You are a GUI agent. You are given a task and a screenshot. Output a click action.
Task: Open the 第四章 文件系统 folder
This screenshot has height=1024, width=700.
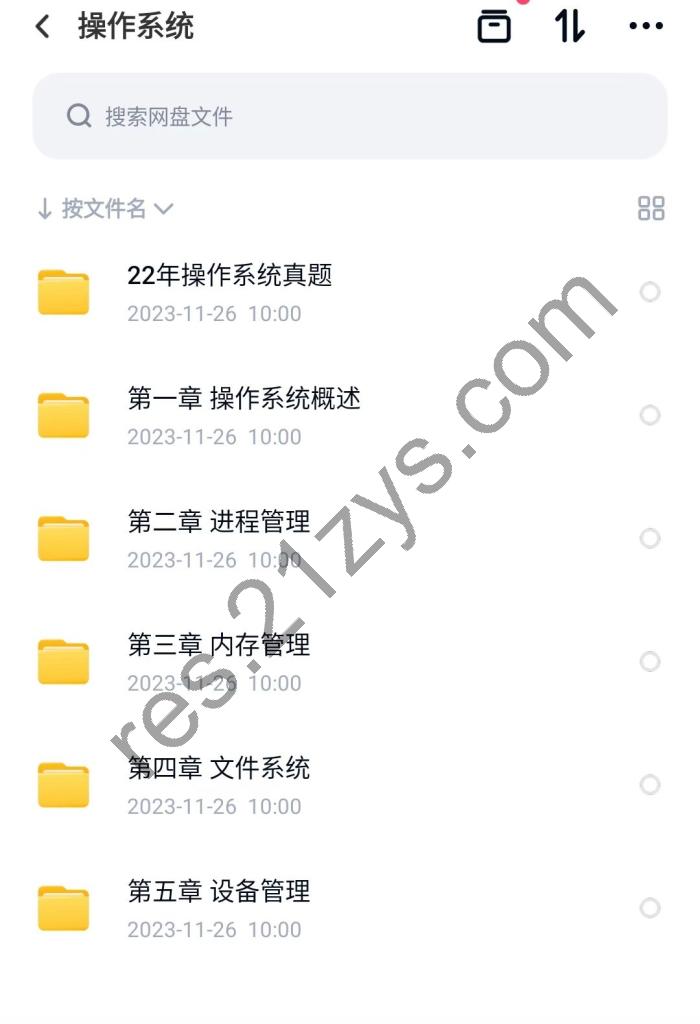click(x=220, y=785)
